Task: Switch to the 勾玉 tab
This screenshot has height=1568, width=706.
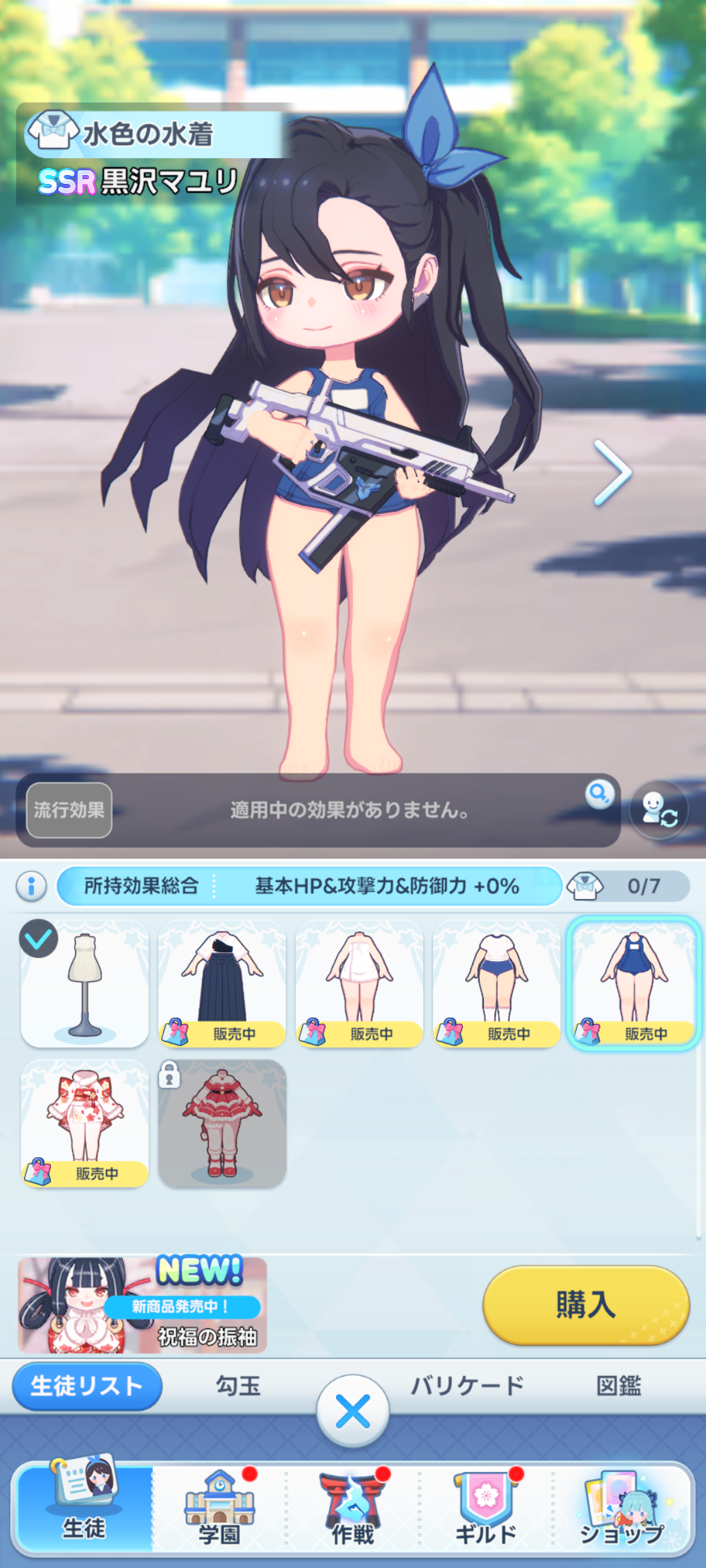Action: 238,1386
